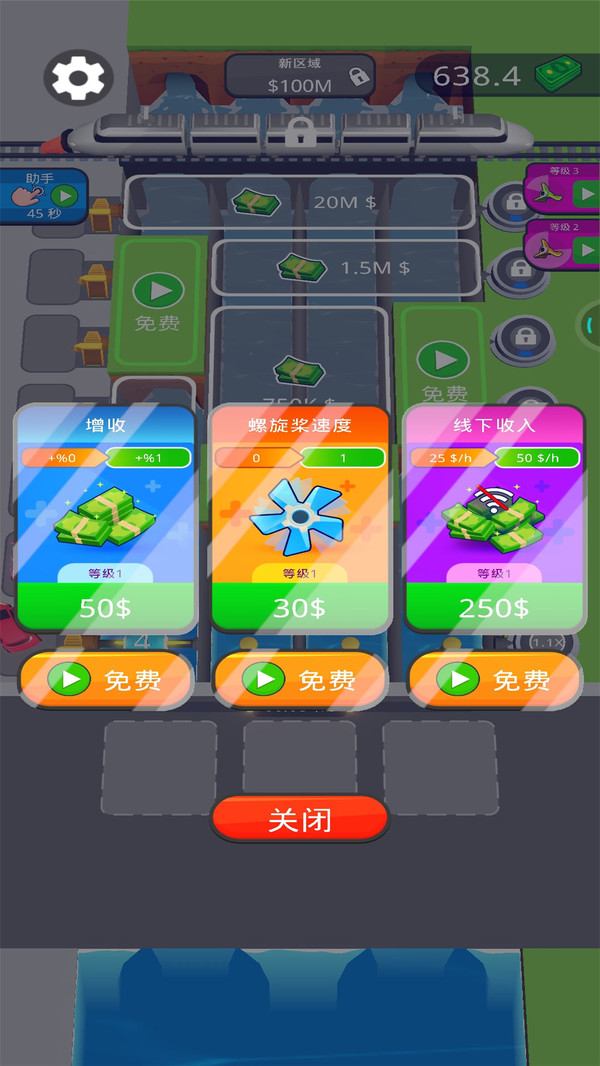Unlock the 新区域 for $100M
The width and height of the screenshot is (600, 1066).
pyautogui.click(x=299, y=76)
